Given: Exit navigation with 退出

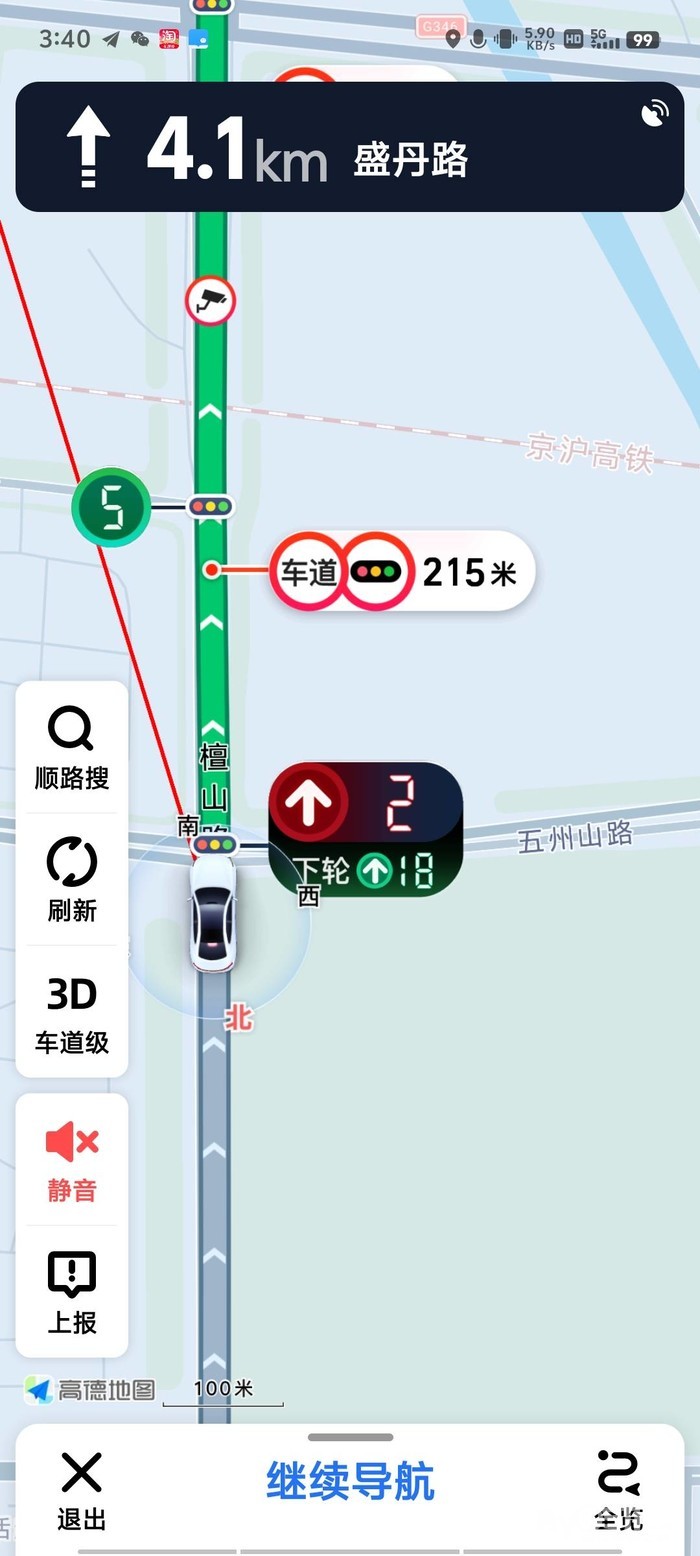Looking at the screenshot, I should 81,1490.
